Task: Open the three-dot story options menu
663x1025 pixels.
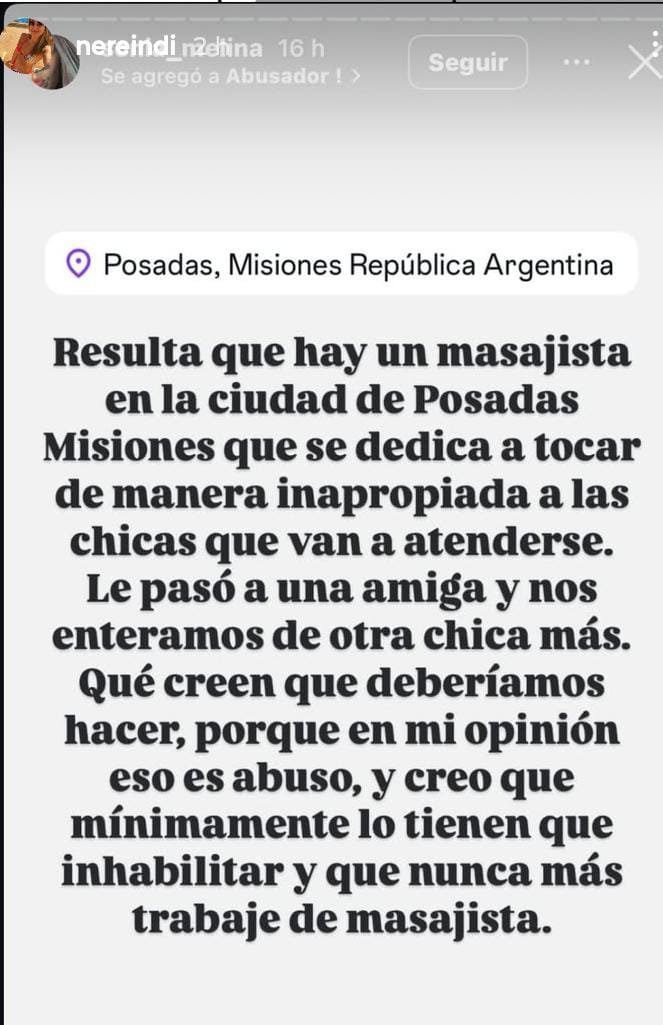Action: (576, 62)
